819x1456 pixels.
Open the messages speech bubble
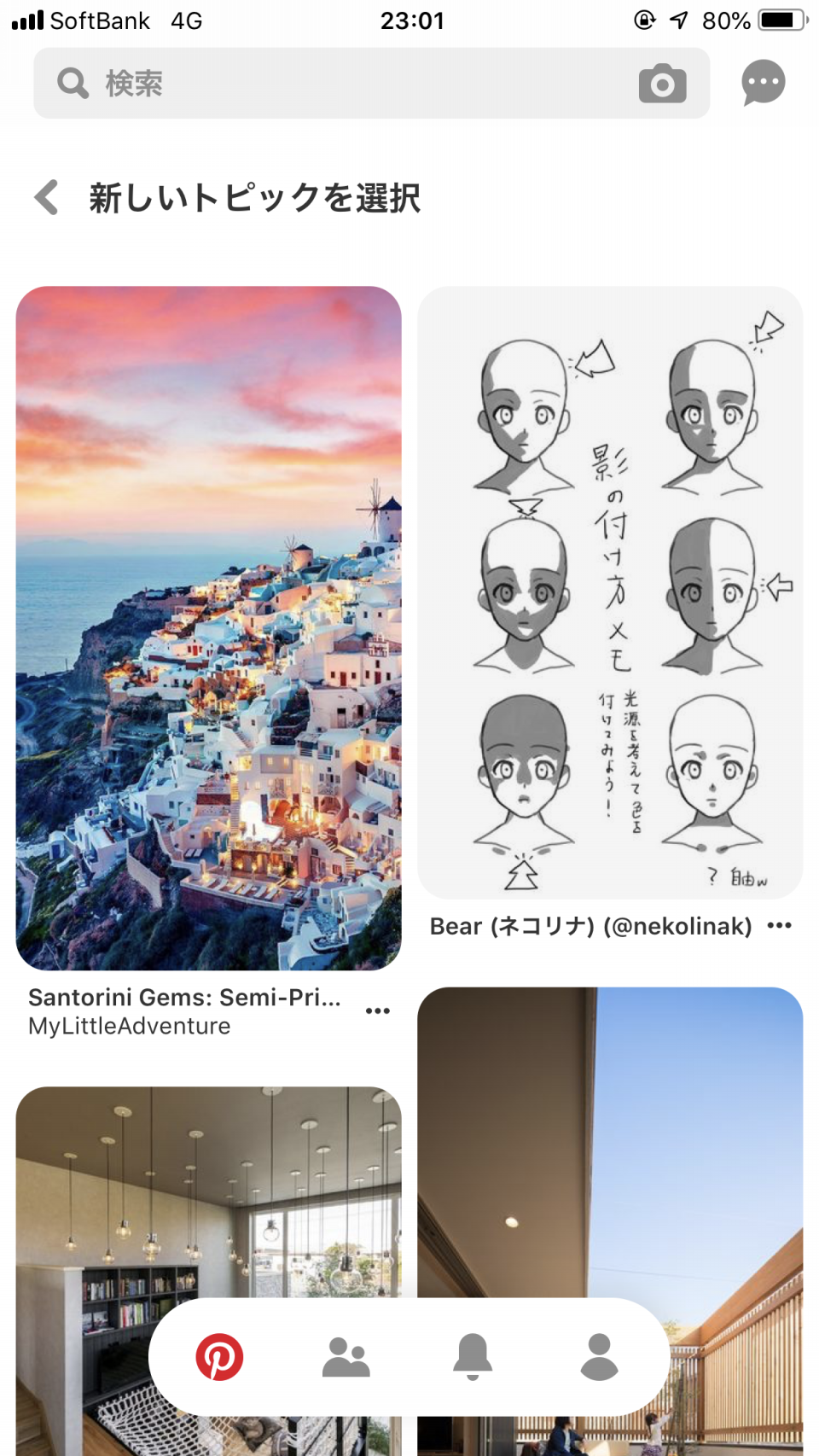point(763,83)
